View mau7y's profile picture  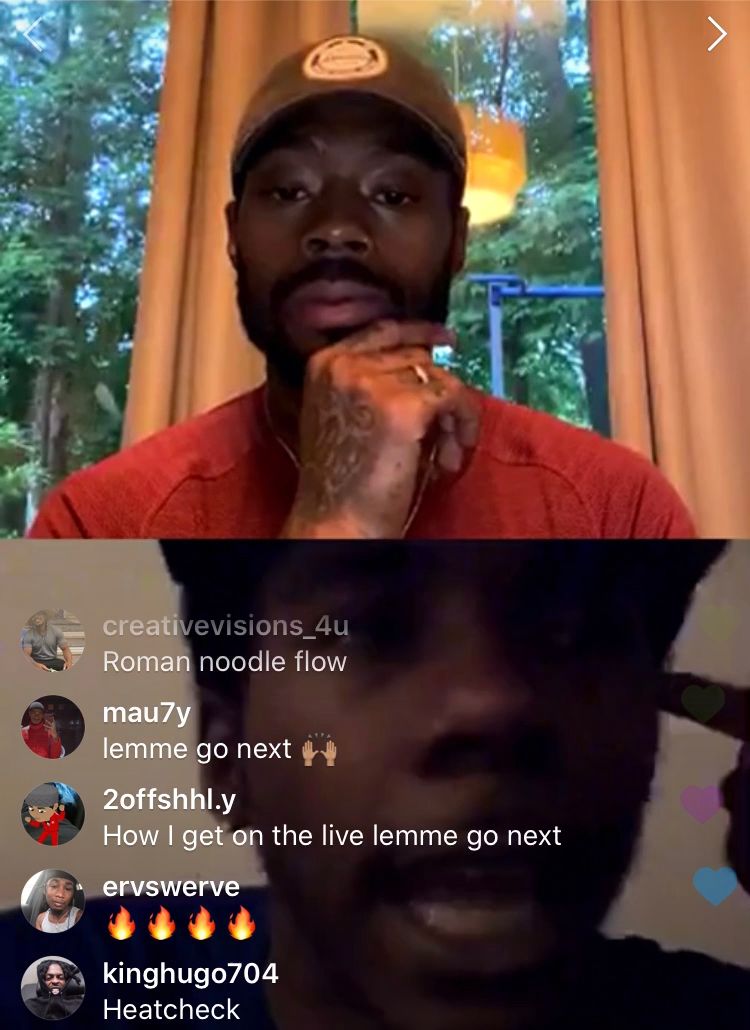click(52, 727)
